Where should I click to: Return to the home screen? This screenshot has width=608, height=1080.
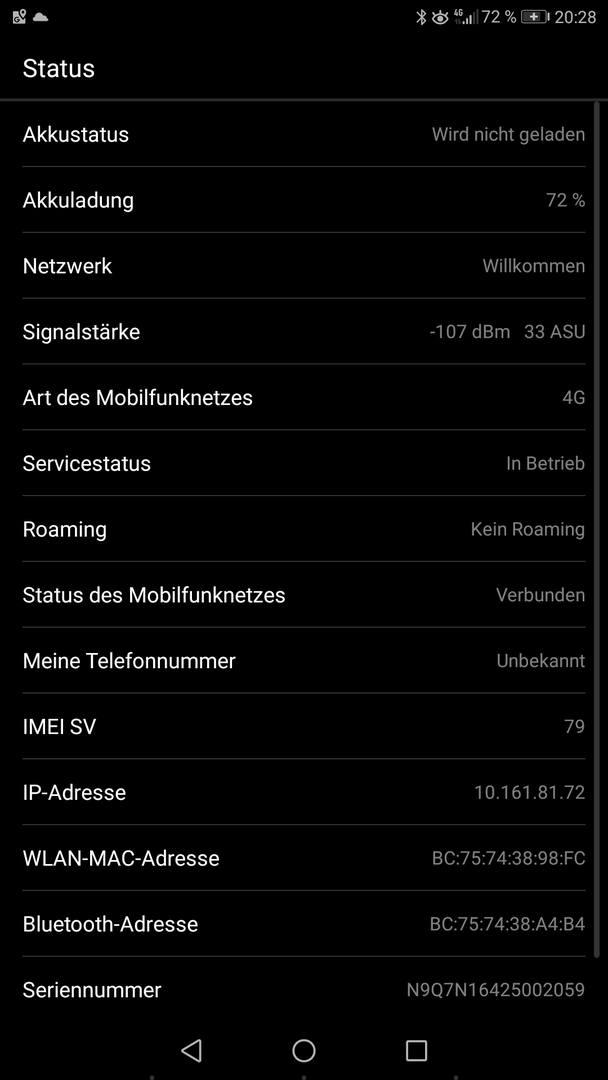click(304, 1050)
